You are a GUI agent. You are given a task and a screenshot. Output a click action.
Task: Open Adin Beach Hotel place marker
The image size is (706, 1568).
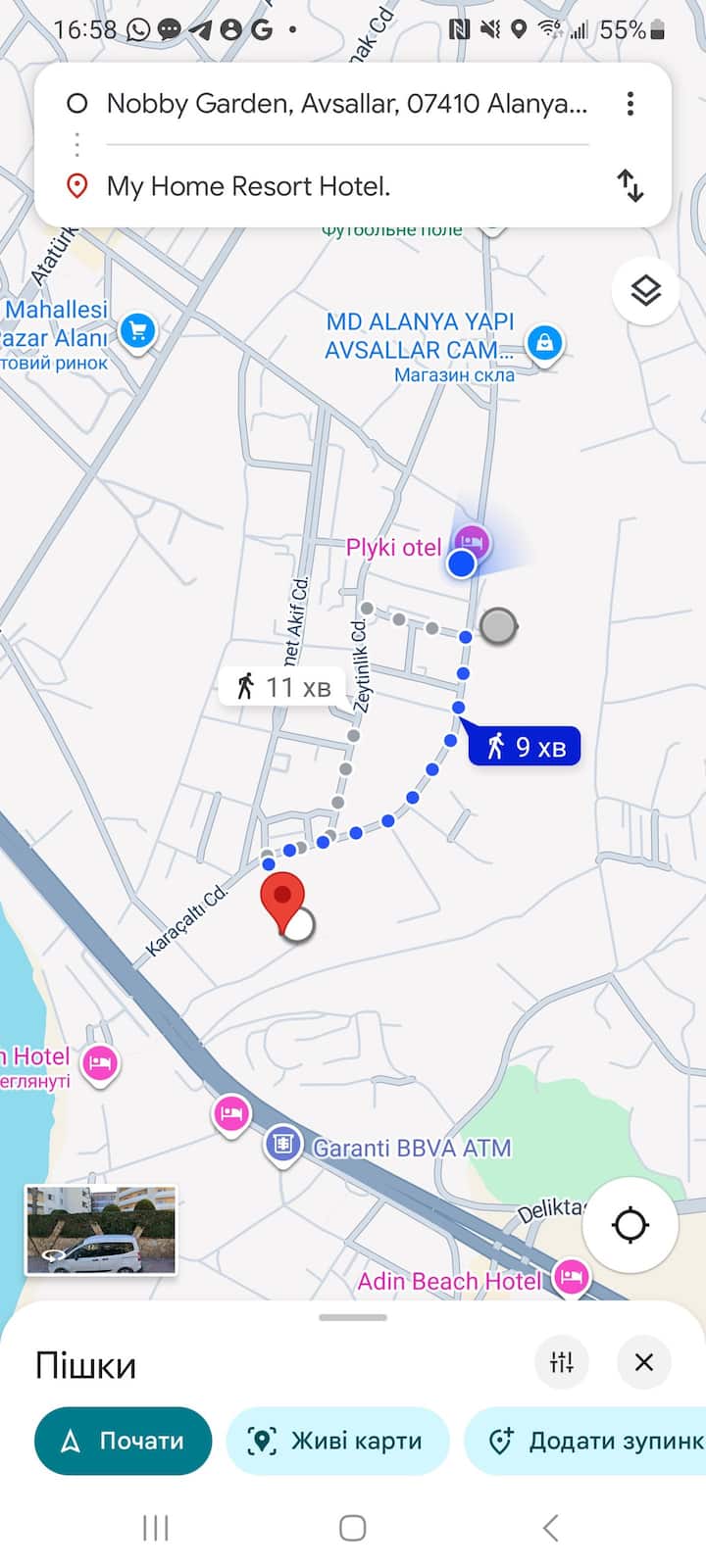[x=571, y=1277]
